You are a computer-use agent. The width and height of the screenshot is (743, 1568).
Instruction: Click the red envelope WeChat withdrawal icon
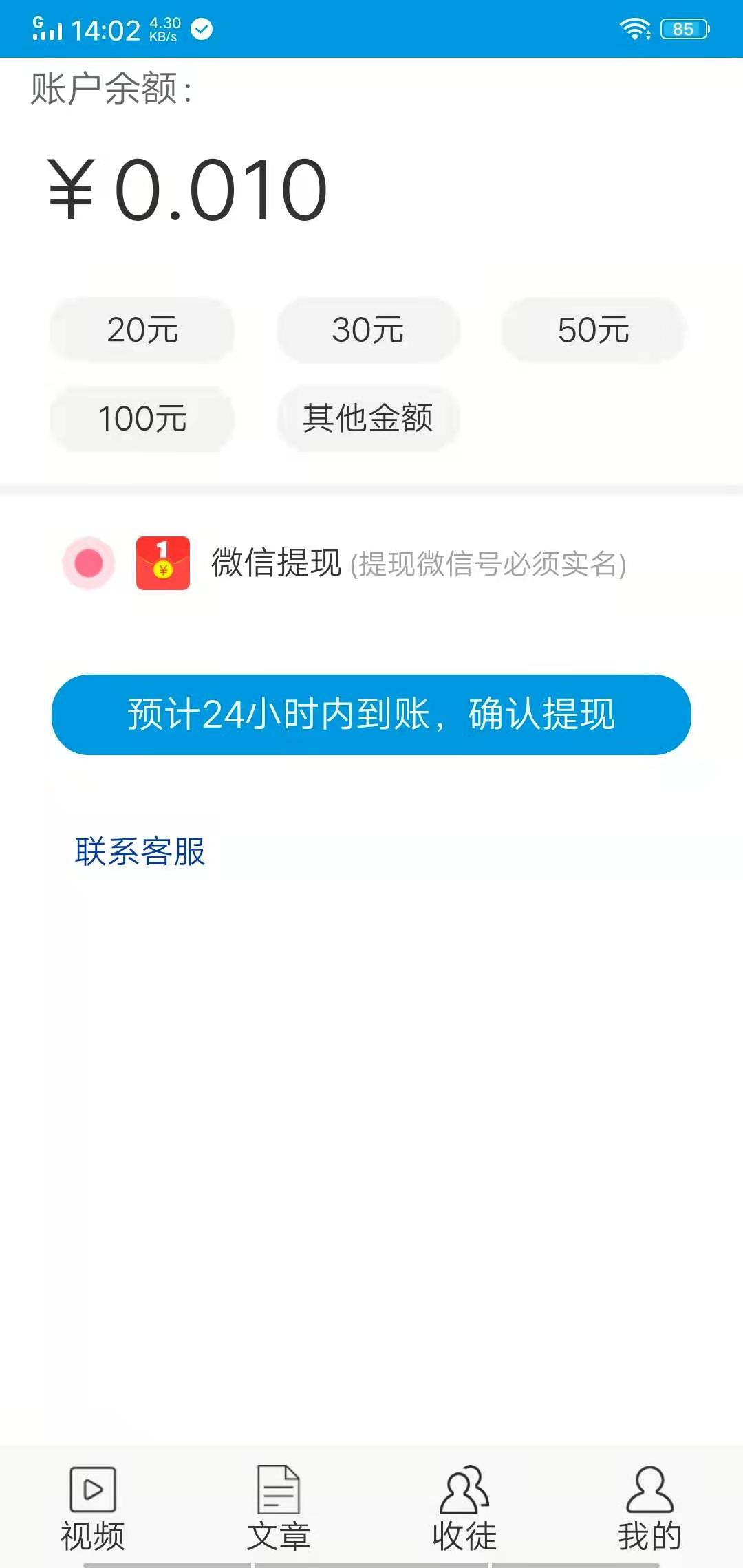pos(163,565)
